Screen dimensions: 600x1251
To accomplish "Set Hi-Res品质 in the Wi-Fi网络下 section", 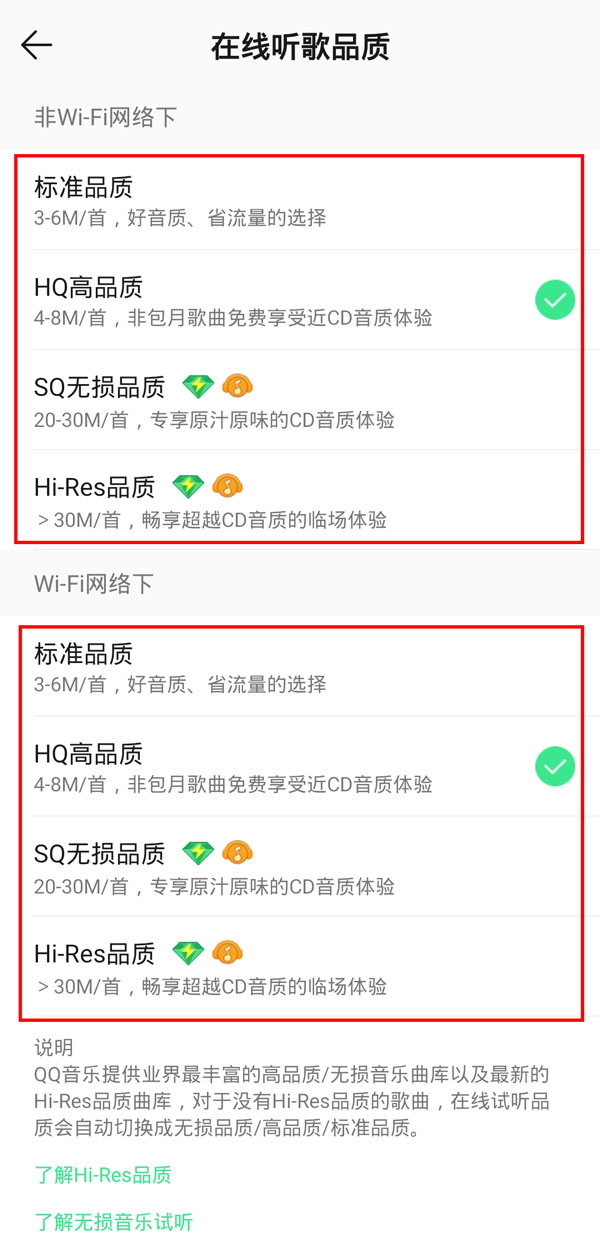I will 298,967.
